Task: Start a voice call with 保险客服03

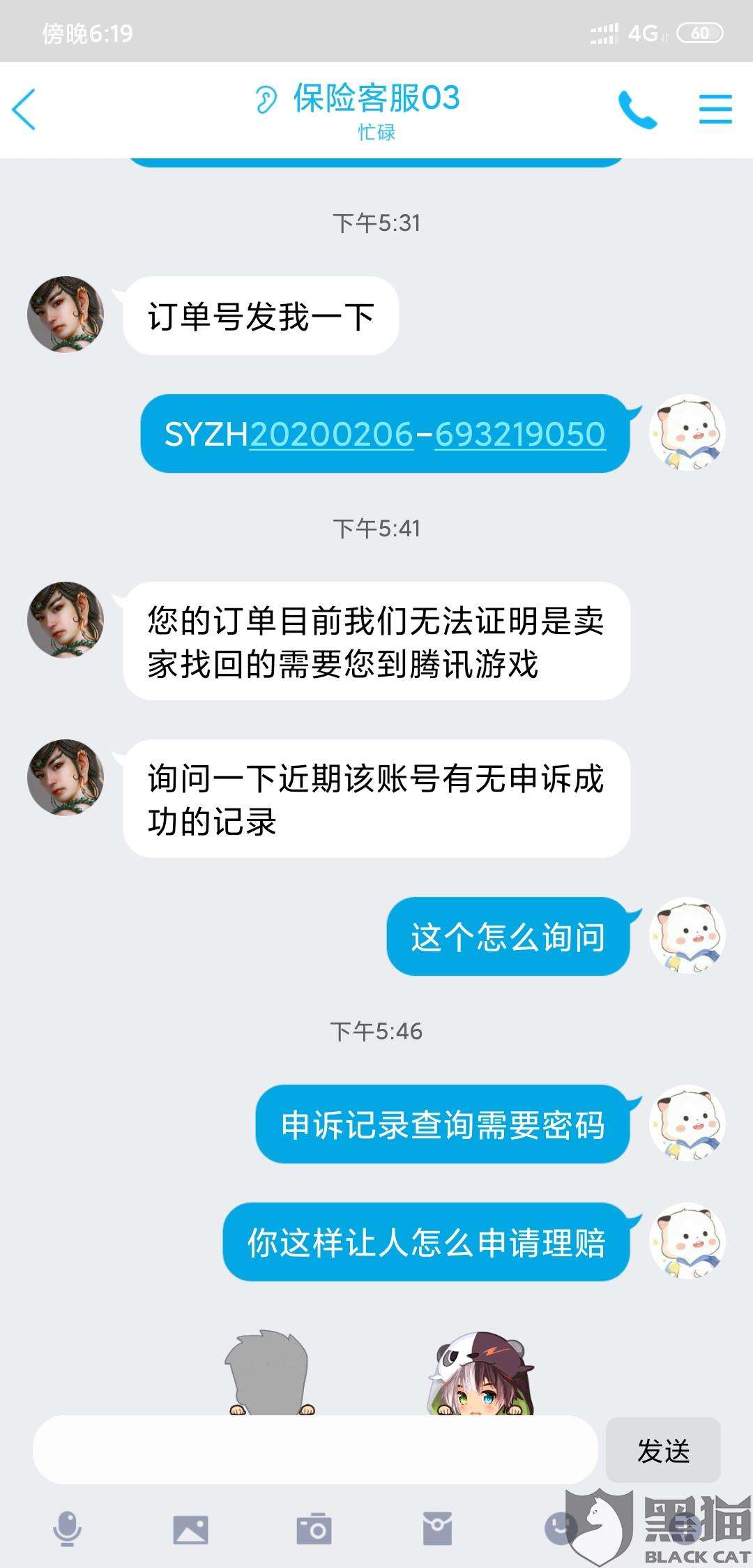Action: [x=639, y=110]
